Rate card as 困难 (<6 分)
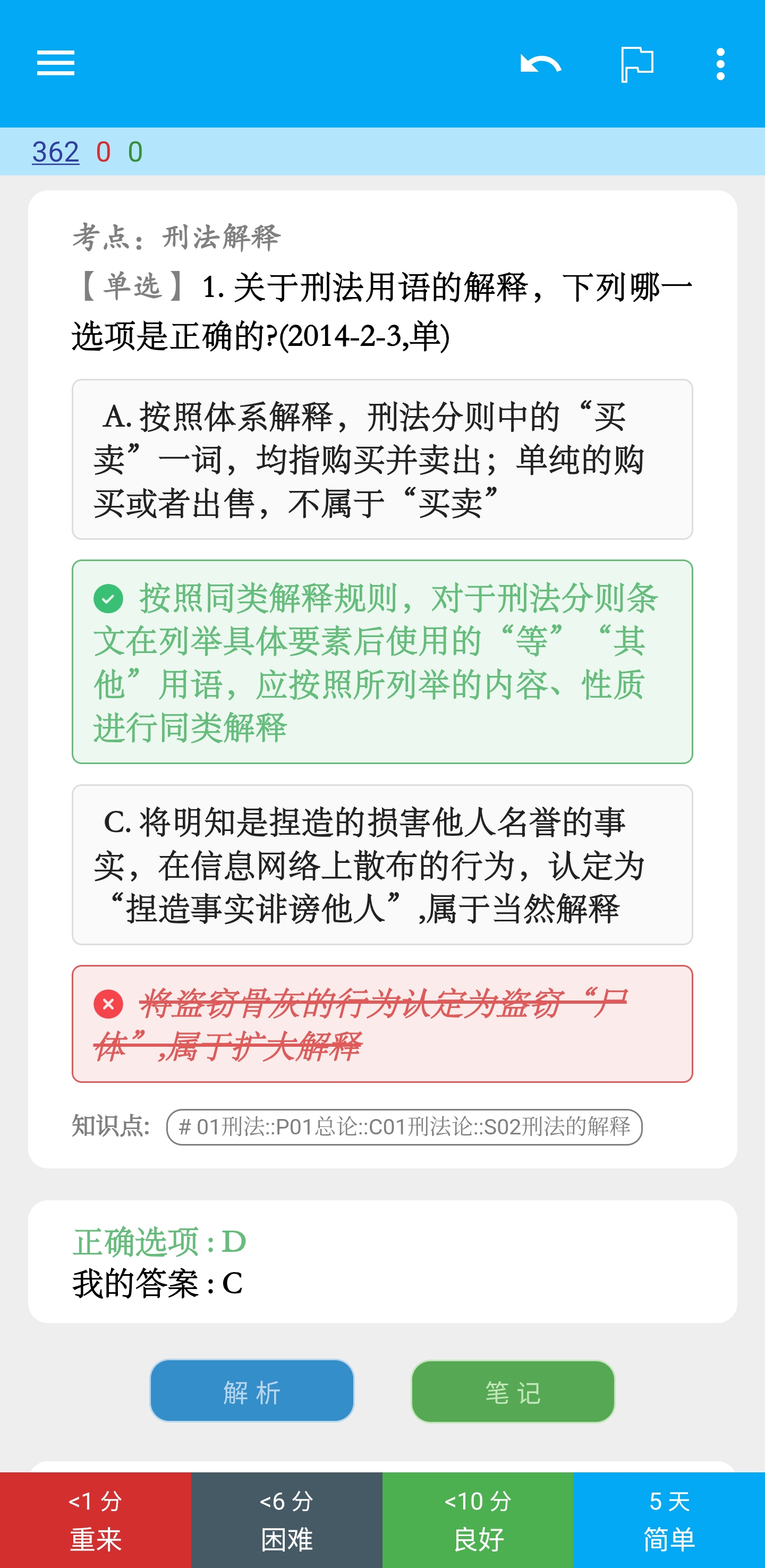The width and height of the screenshot is (765, 1568). click(287, 1520)
